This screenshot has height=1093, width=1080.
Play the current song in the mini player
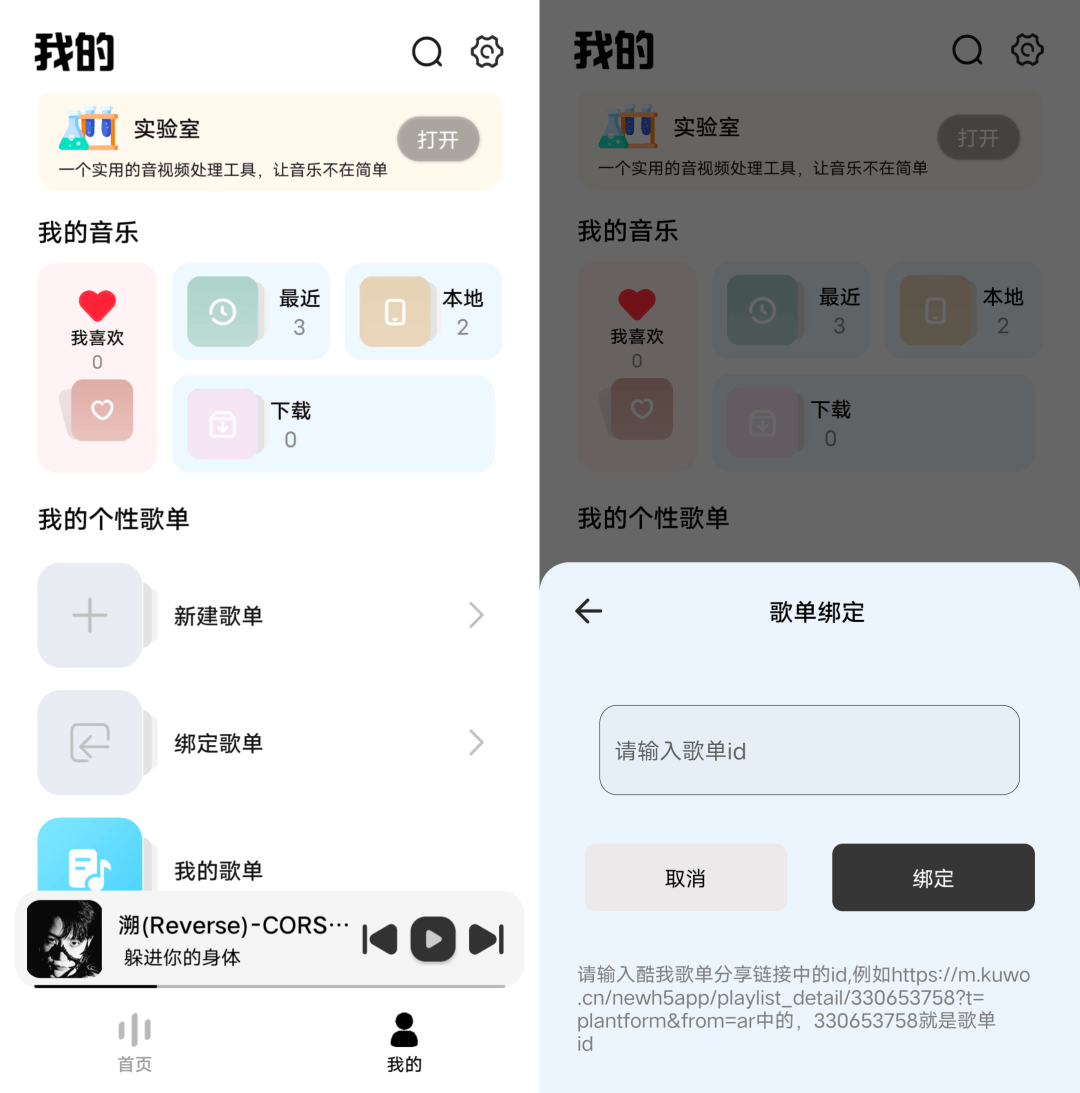click(x=433, y=939)
